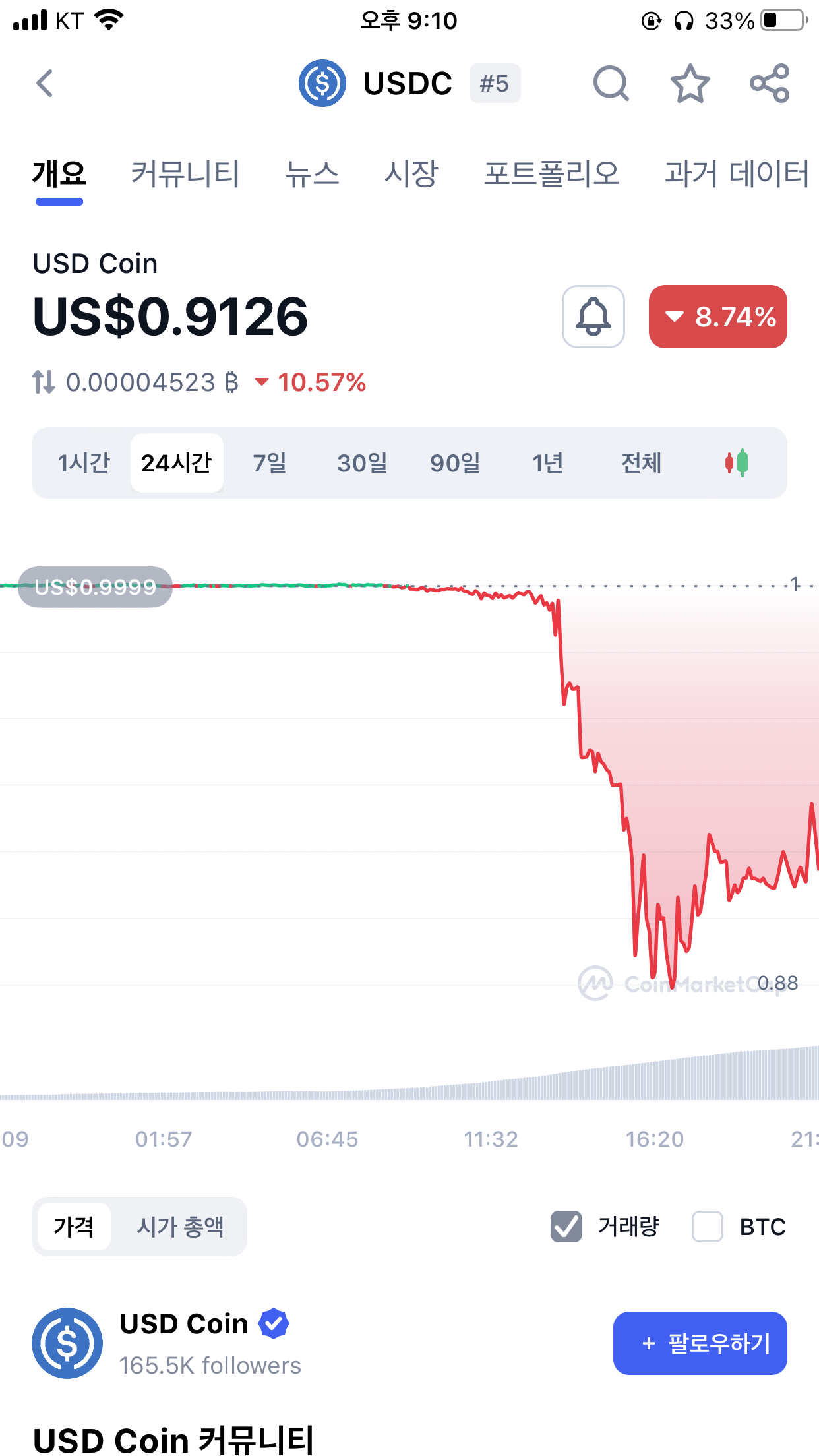Select the 7일 chart range
The width and height of the screenshot is (819, 1456).
[270, 463]
